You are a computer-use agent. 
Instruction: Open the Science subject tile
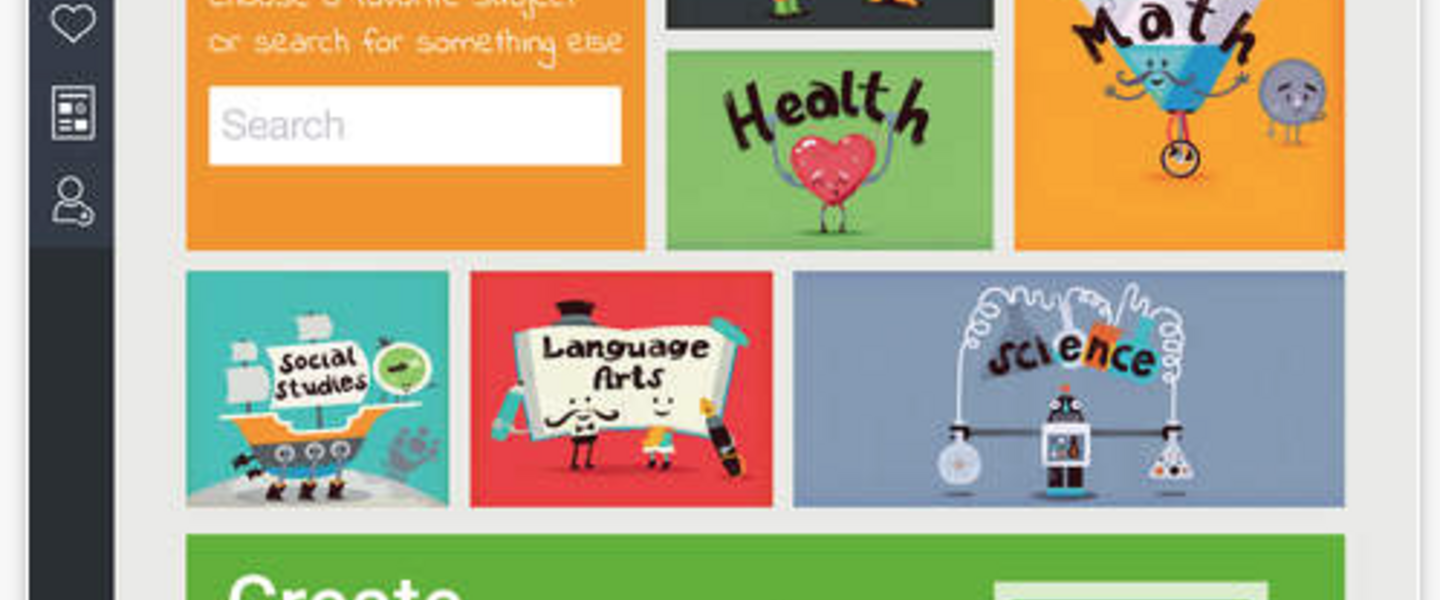pyautogui.click(x=1068, y=389)
